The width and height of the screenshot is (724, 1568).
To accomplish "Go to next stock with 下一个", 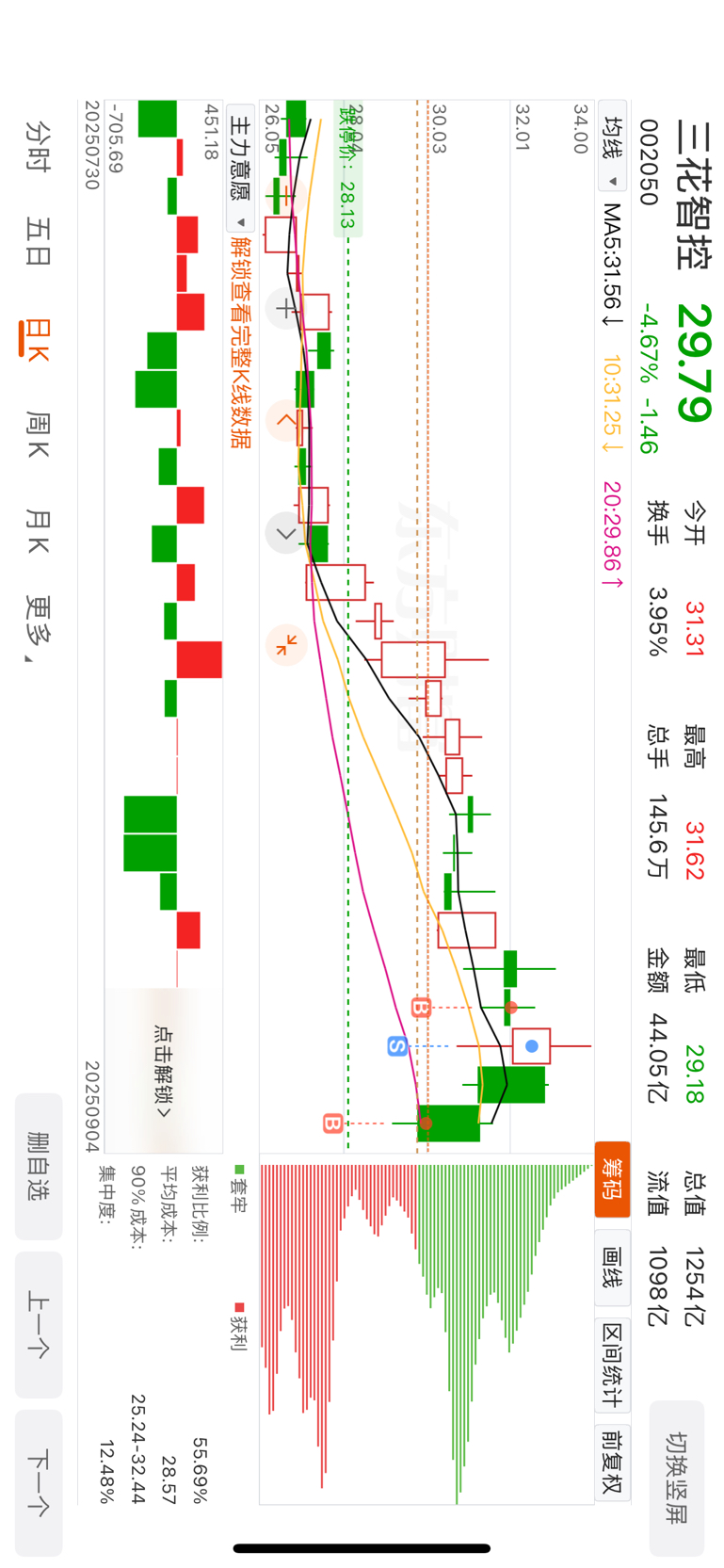I will tap(39, 1482).
